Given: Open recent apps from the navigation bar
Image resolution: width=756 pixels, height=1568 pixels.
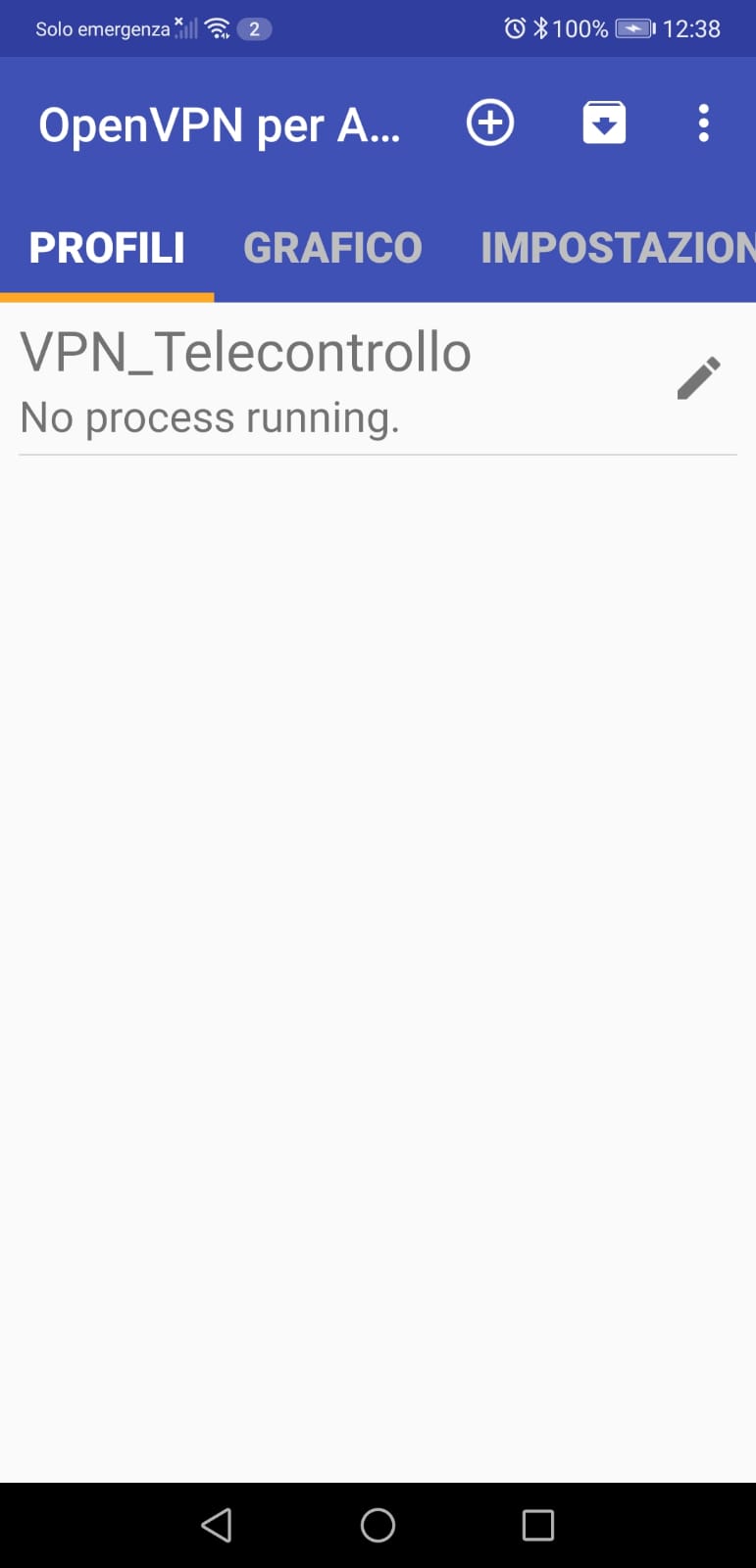Looking at the screenshot, I should pyautogui.click(x=537, y=1525).
